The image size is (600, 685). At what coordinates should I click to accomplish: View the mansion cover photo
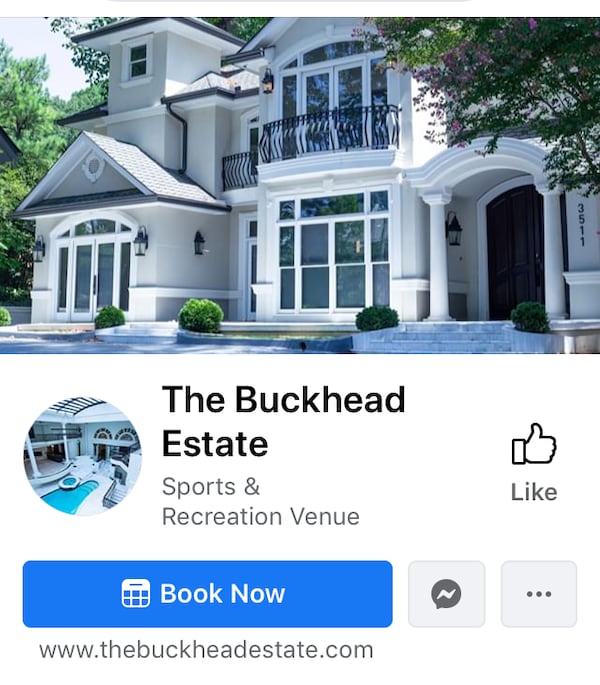(300, 185)
